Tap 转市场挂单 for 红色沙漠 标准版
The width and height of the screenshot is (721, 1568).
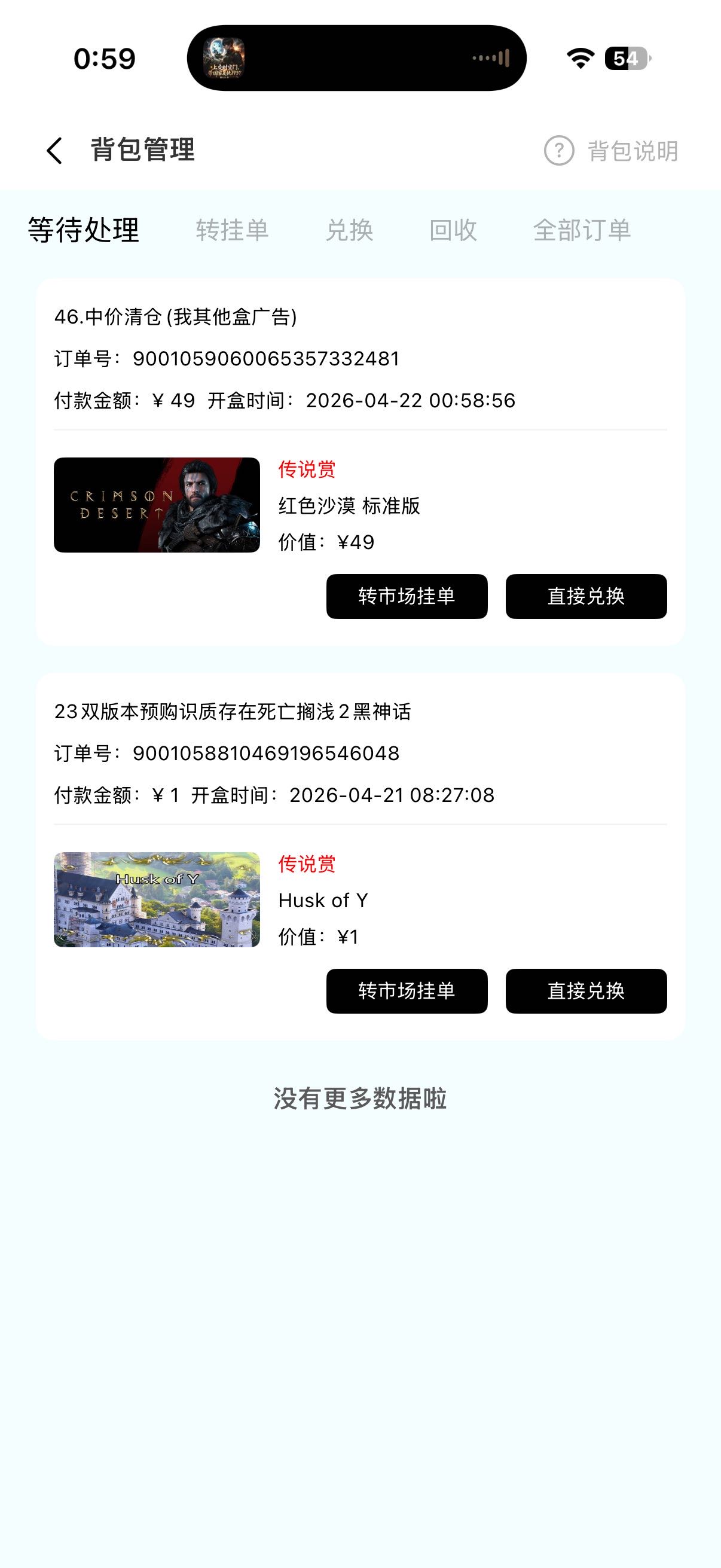[407, 596]
